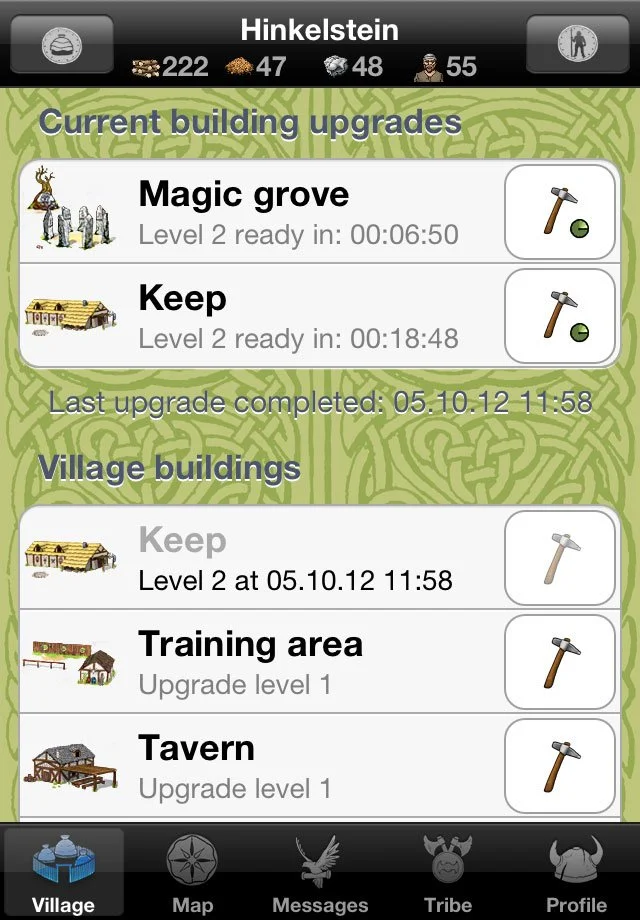This screenshot has width=640, height=920.
Task: Select the Village tab
Action: 64,875
